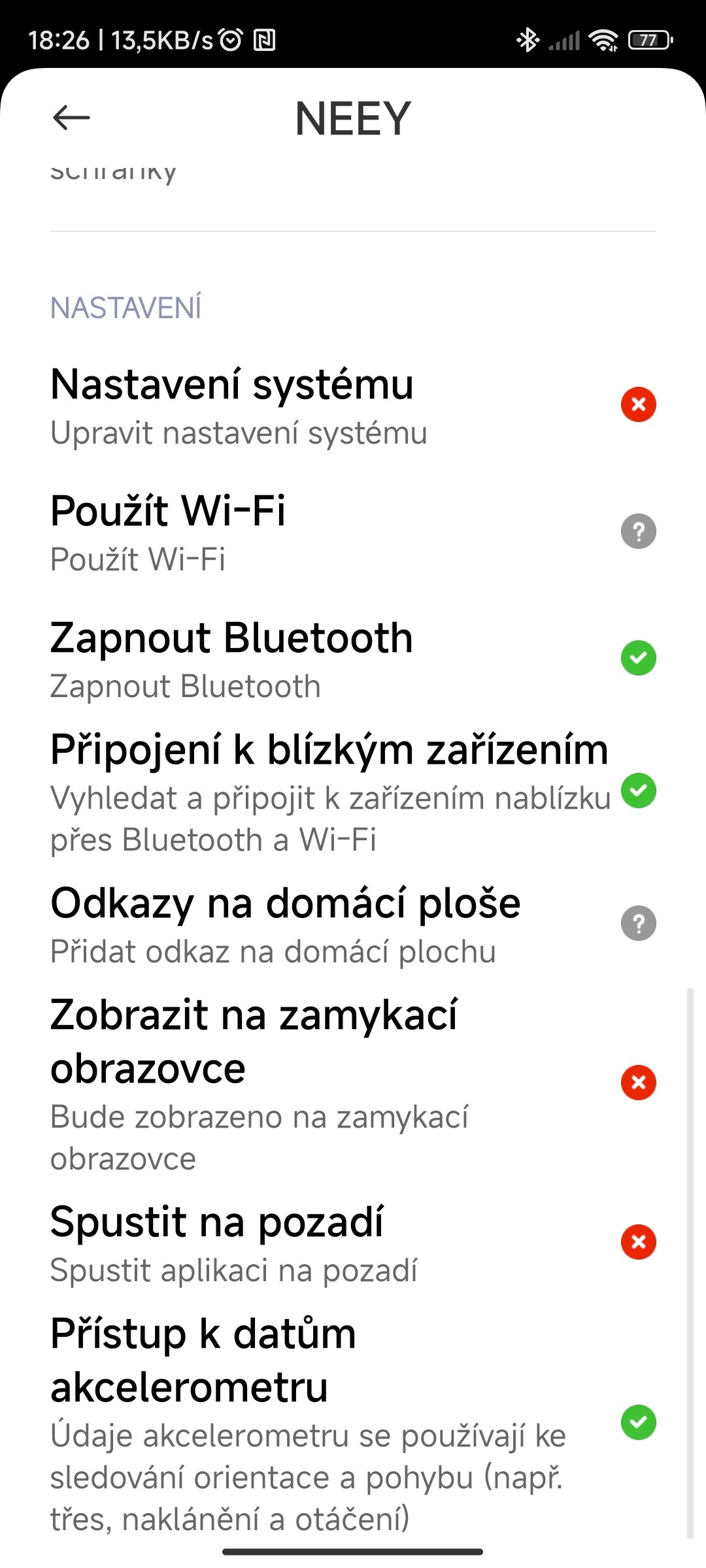Select the Zapnout Bluetooth permission
Screen dimensions: 706x1568
(353, 659)
